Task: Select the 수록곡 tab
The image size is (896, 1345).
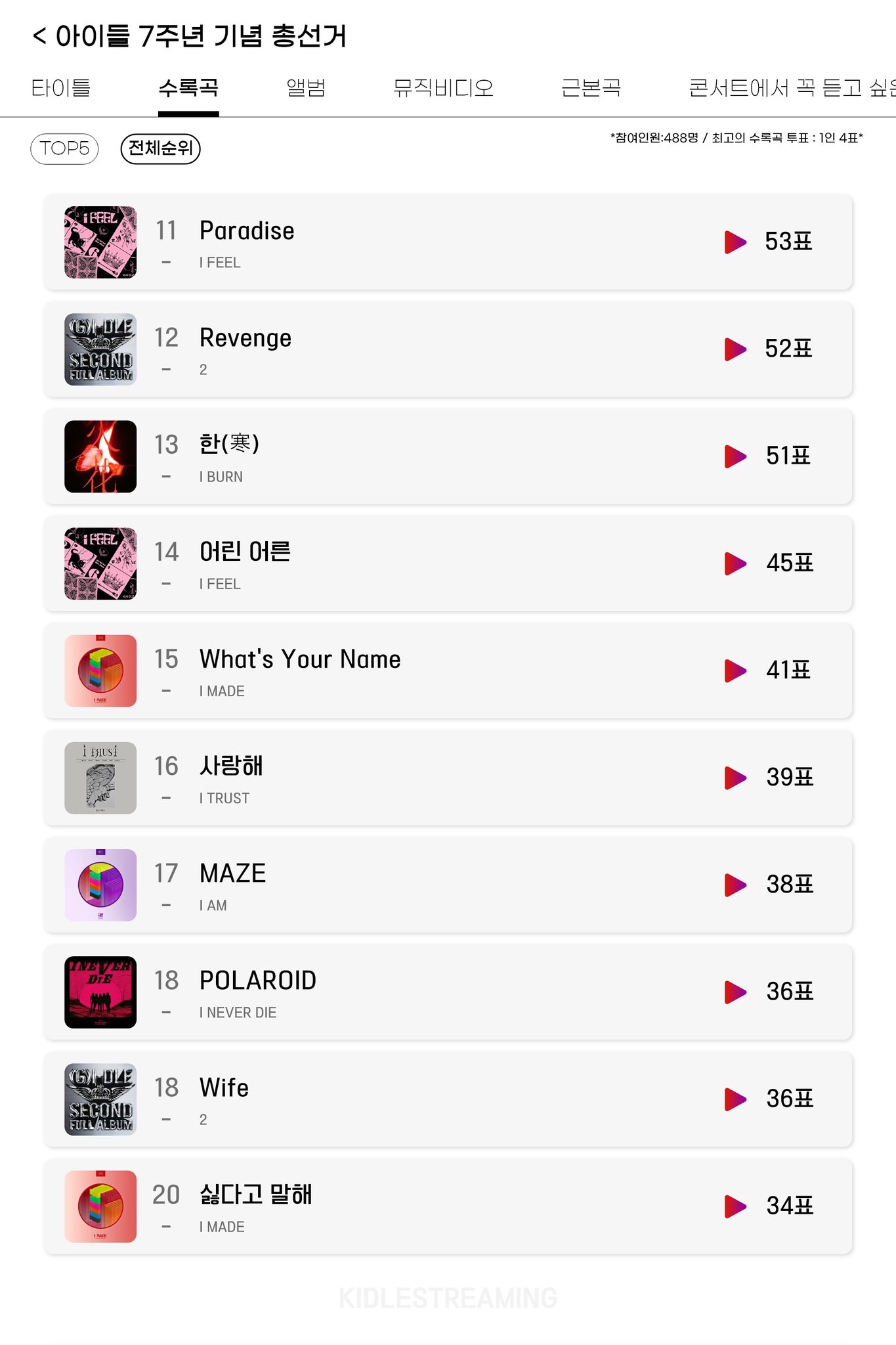Action: 188,88
